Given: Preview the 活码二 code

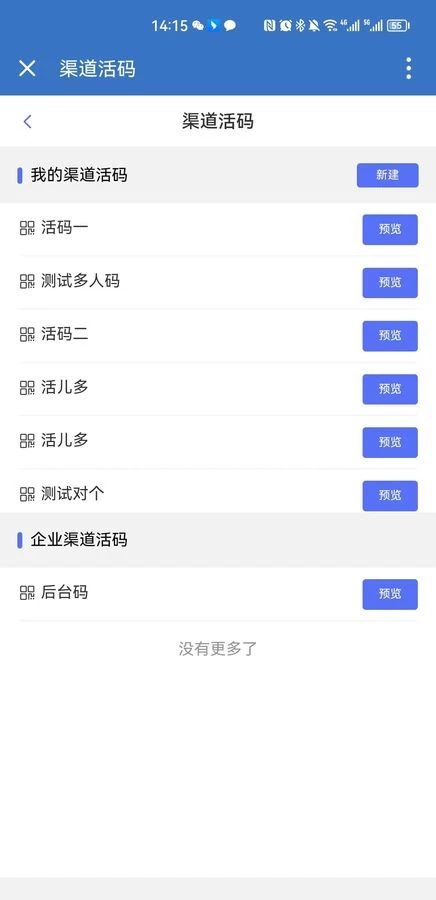Looking at the screenshot, I should point(390,336).
